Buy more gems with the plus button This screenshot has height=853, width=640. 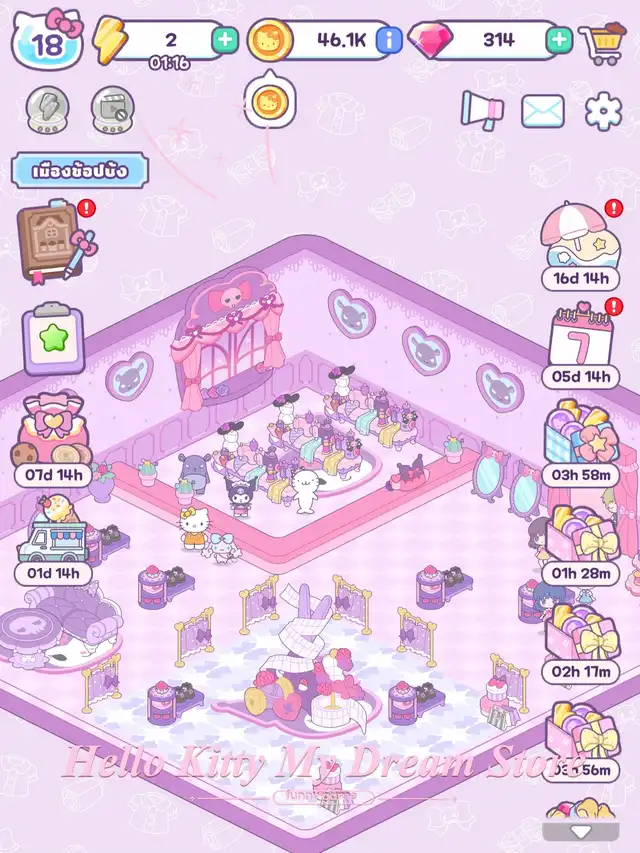(560, 41)
